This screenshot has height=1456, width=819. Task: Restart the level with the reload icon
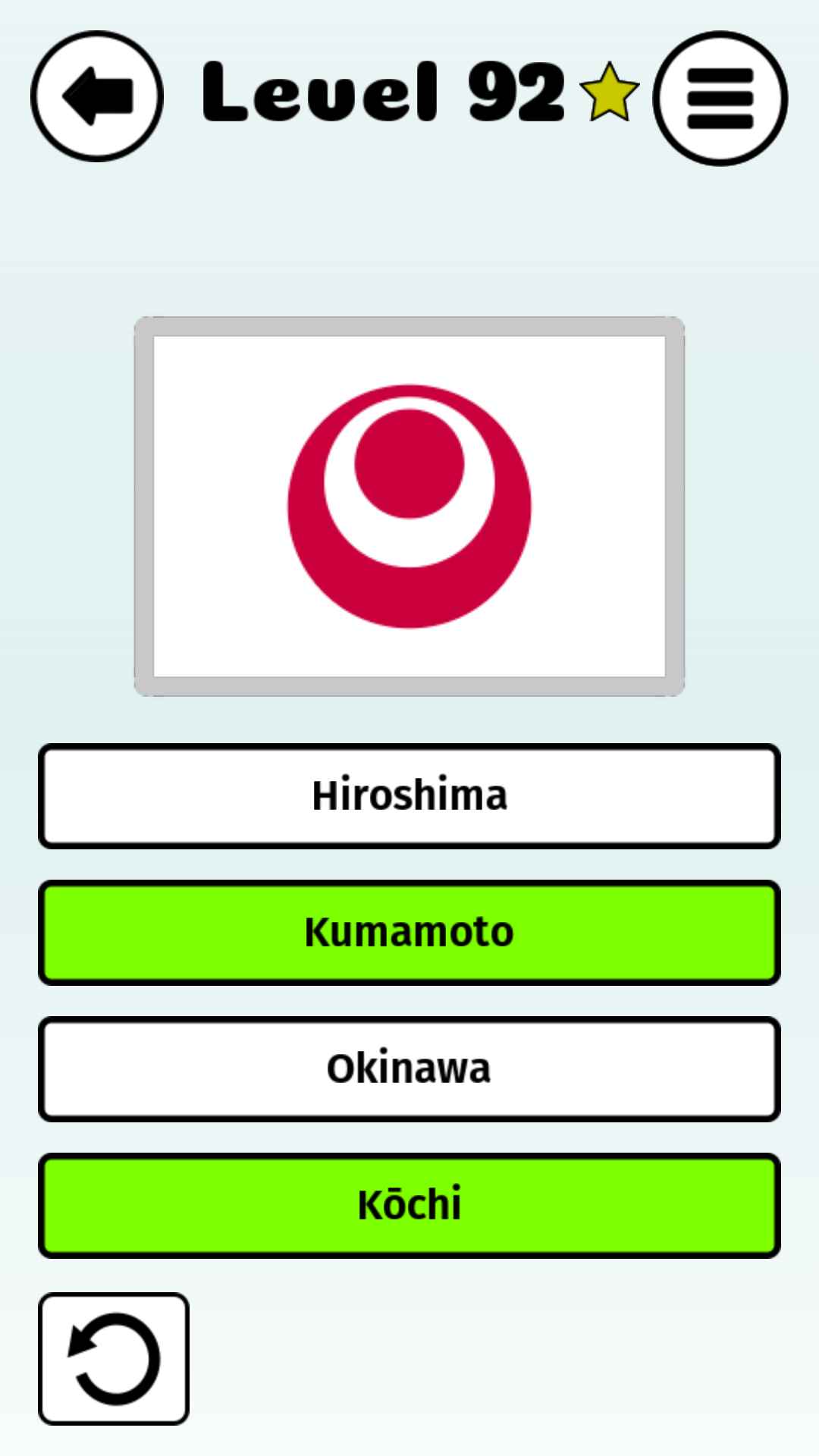(x=114, y=1359)
